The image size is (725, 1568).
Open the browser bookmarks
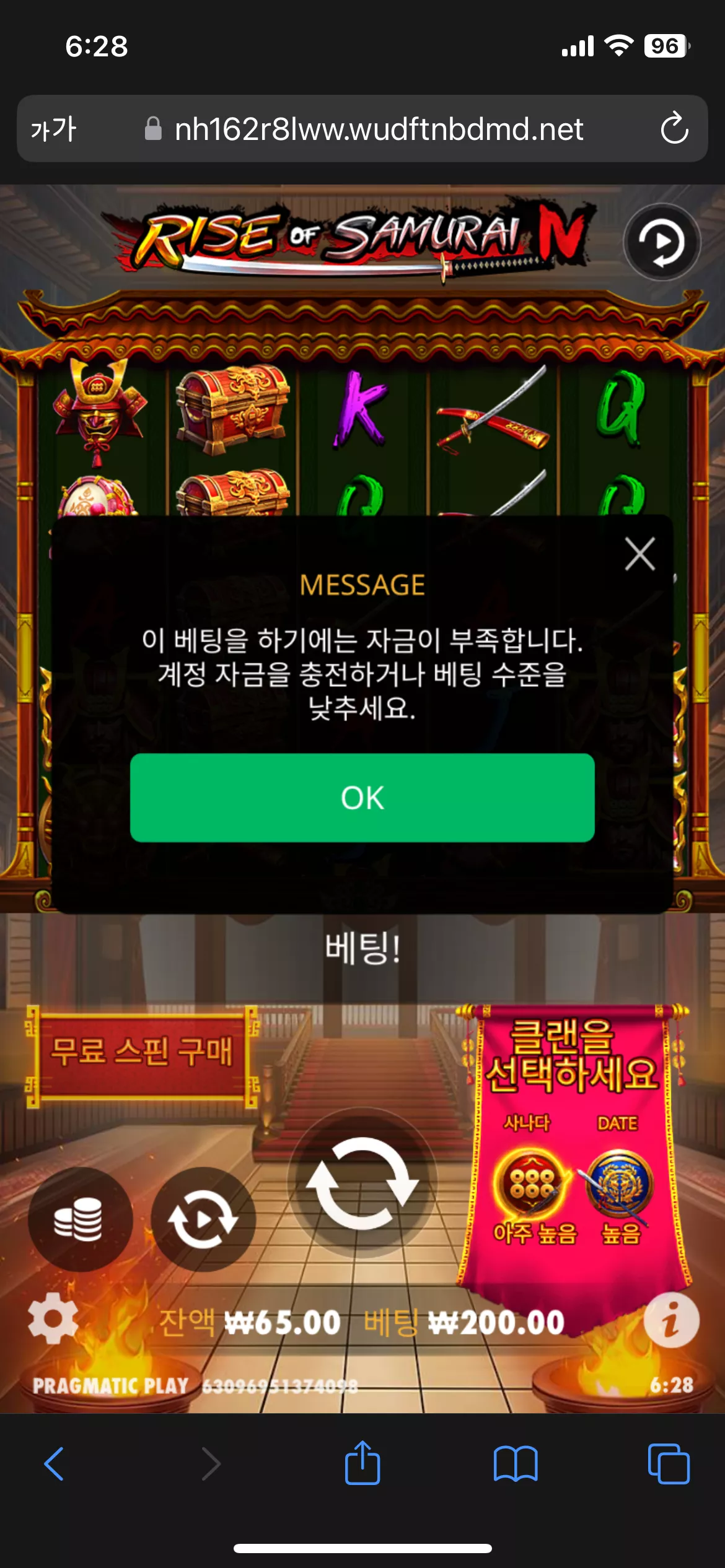[x=516, y=1464]
